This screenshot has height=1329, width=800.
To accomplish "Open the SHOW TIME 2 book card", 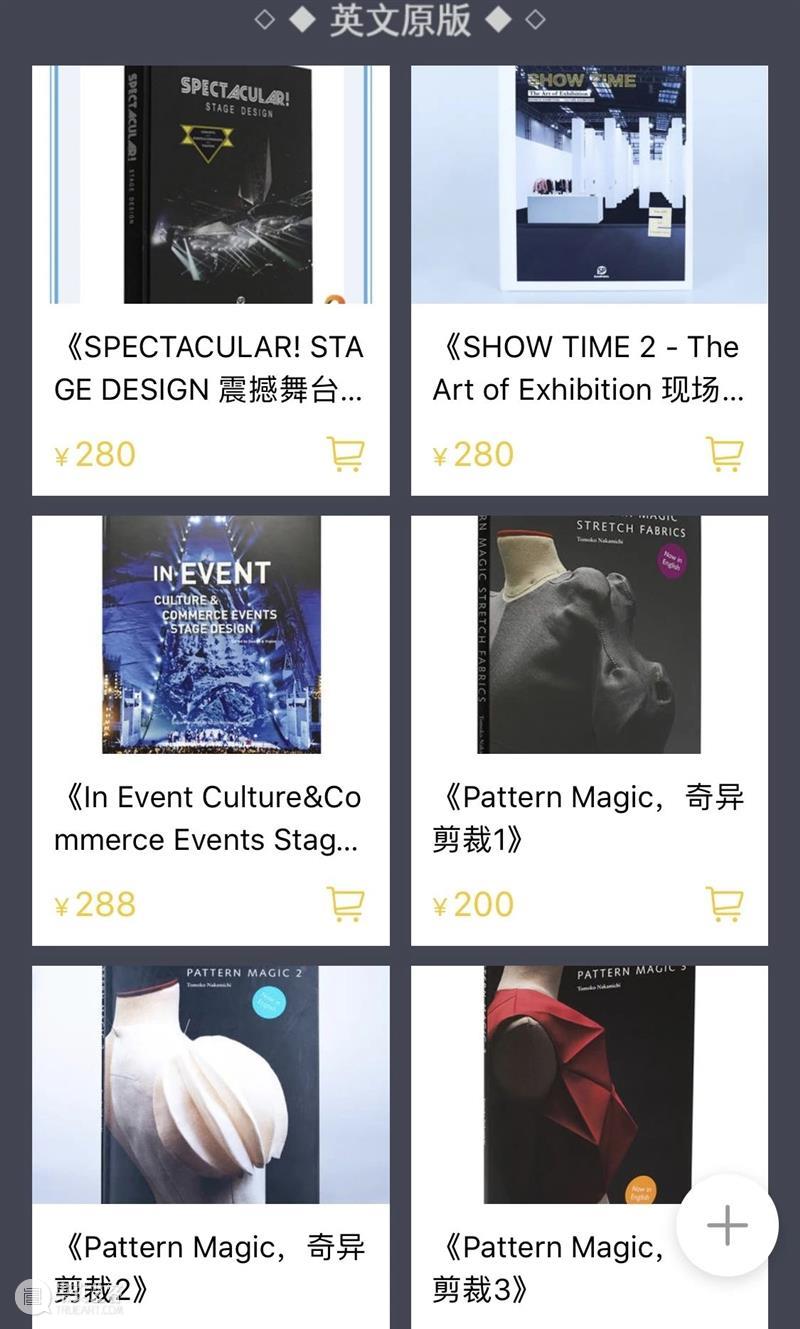I will [x=589, y=280].
